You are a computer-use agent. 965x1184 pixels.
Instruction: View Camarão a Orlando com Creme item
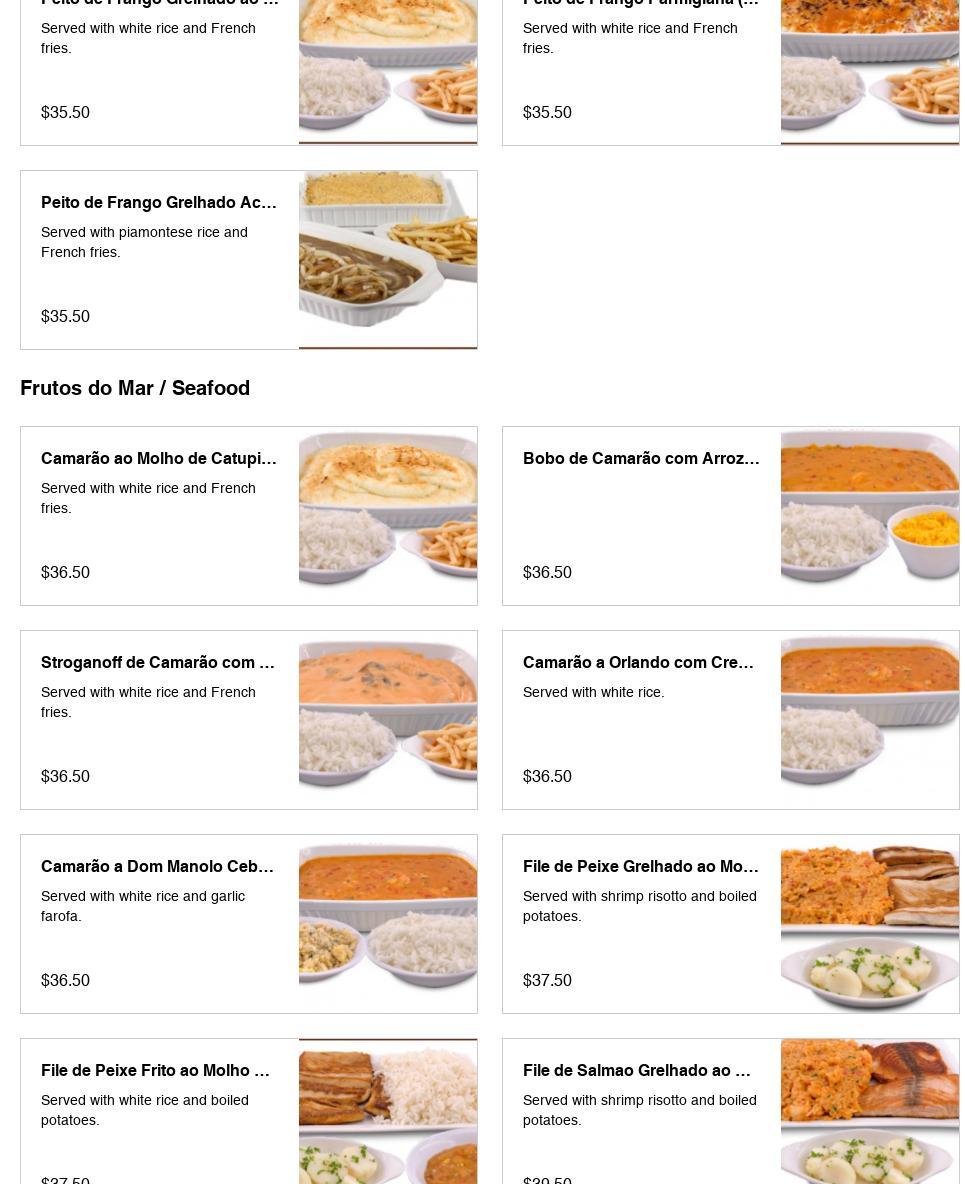point(639,663)
